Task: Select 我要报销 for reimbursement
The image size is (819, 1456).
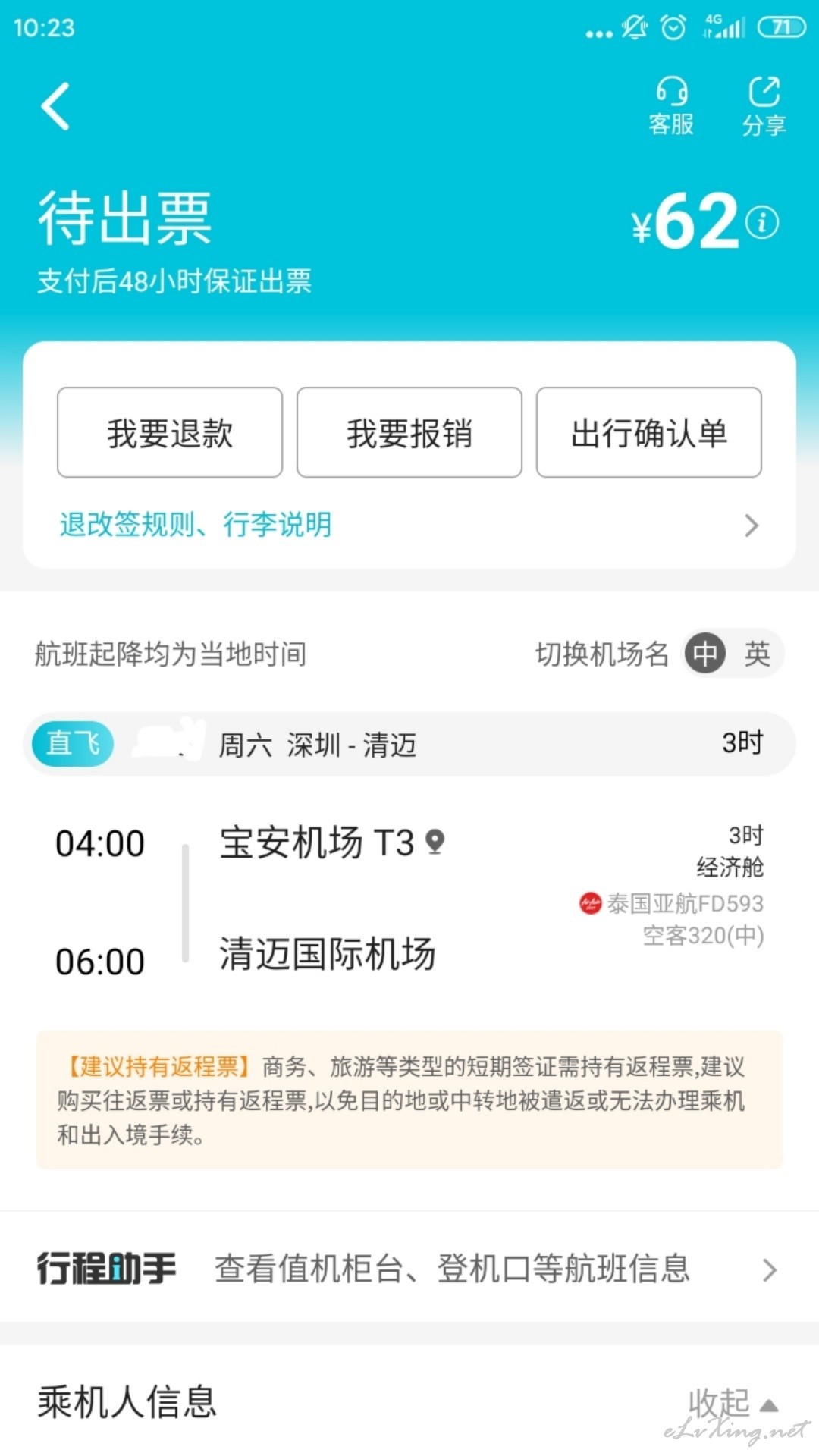Action: (x=409, y=432)
